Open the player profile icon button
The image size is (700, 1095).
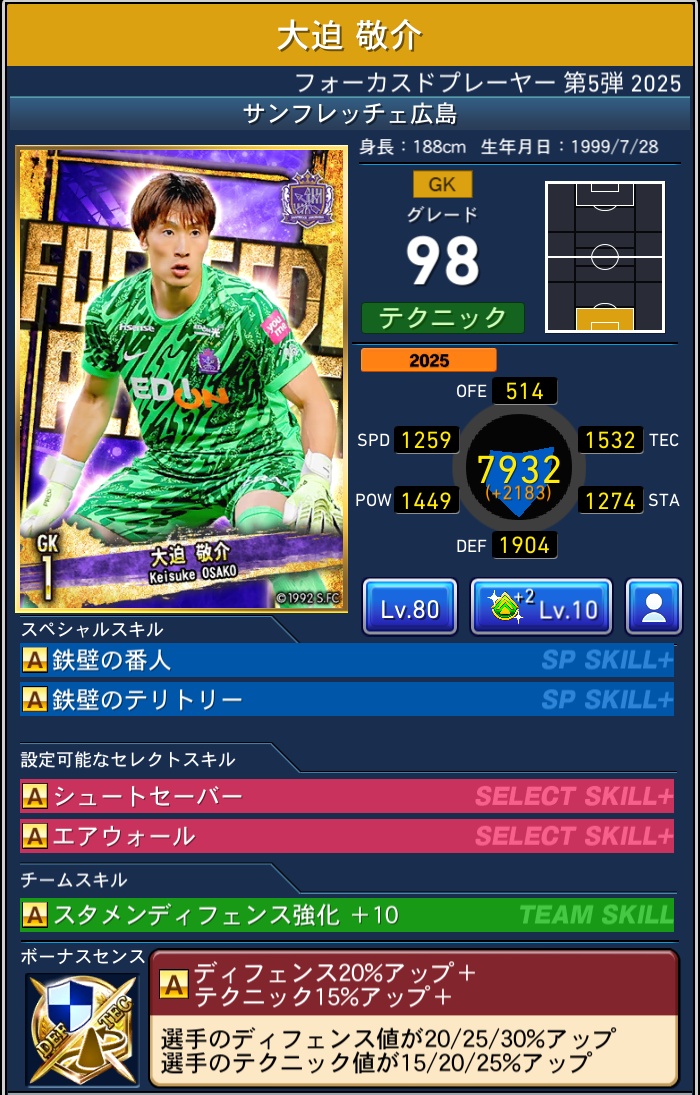[x=654, y=607]
